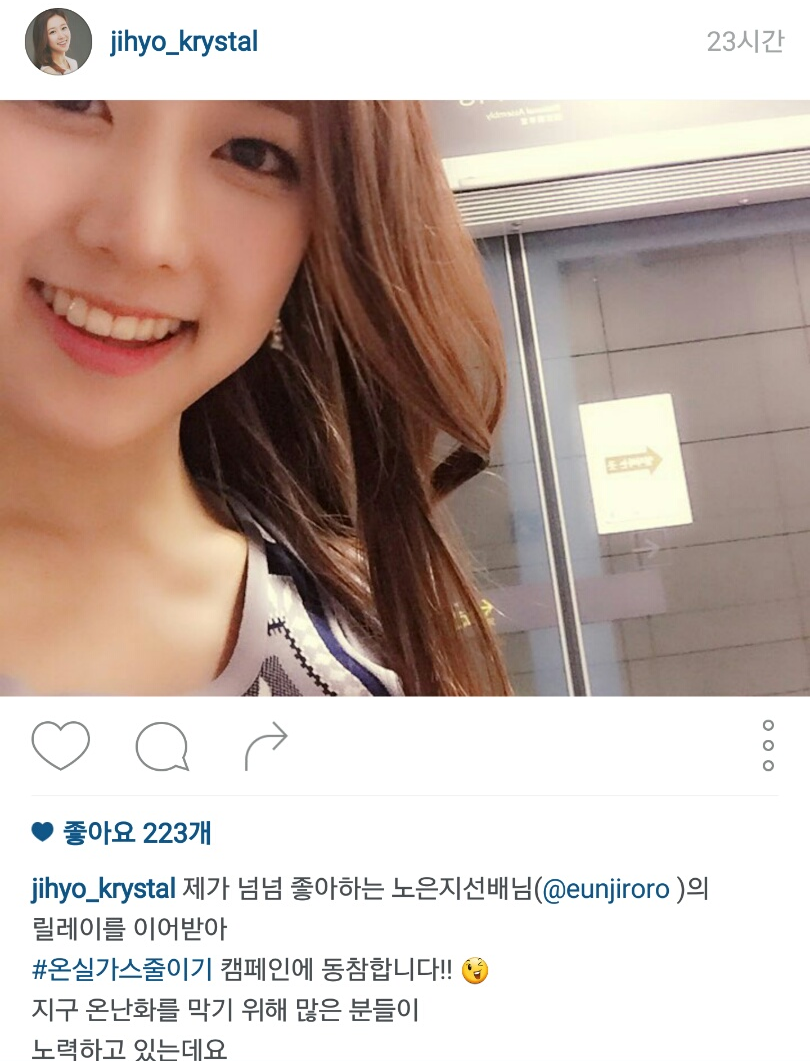Viewport: 810px width, 1061px height.
Task: Share the post using the arrow icon
Action: 266,746
